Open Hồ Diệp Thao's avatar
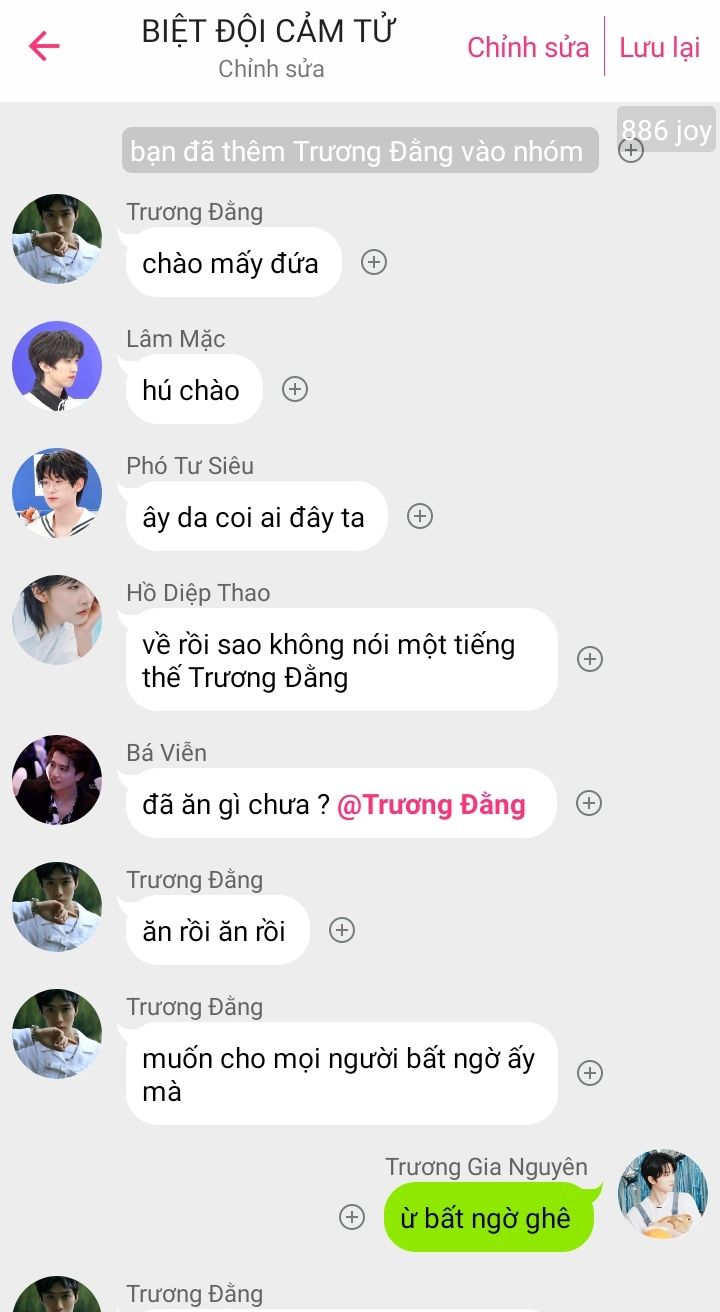Screen dimensions: 720x1312 57,620
